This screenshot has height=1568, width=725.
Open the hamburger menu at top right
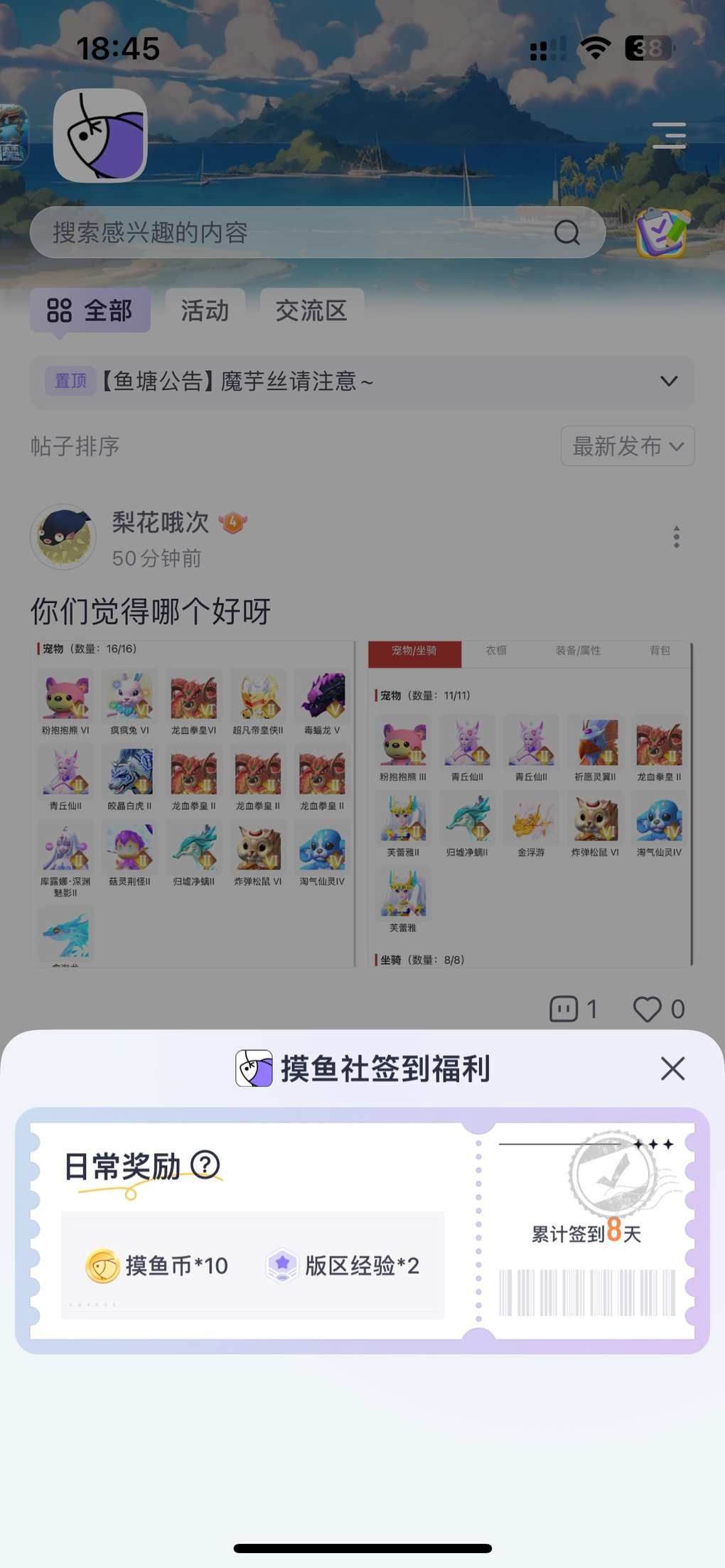pyautogui.click(x=669, y=135)
